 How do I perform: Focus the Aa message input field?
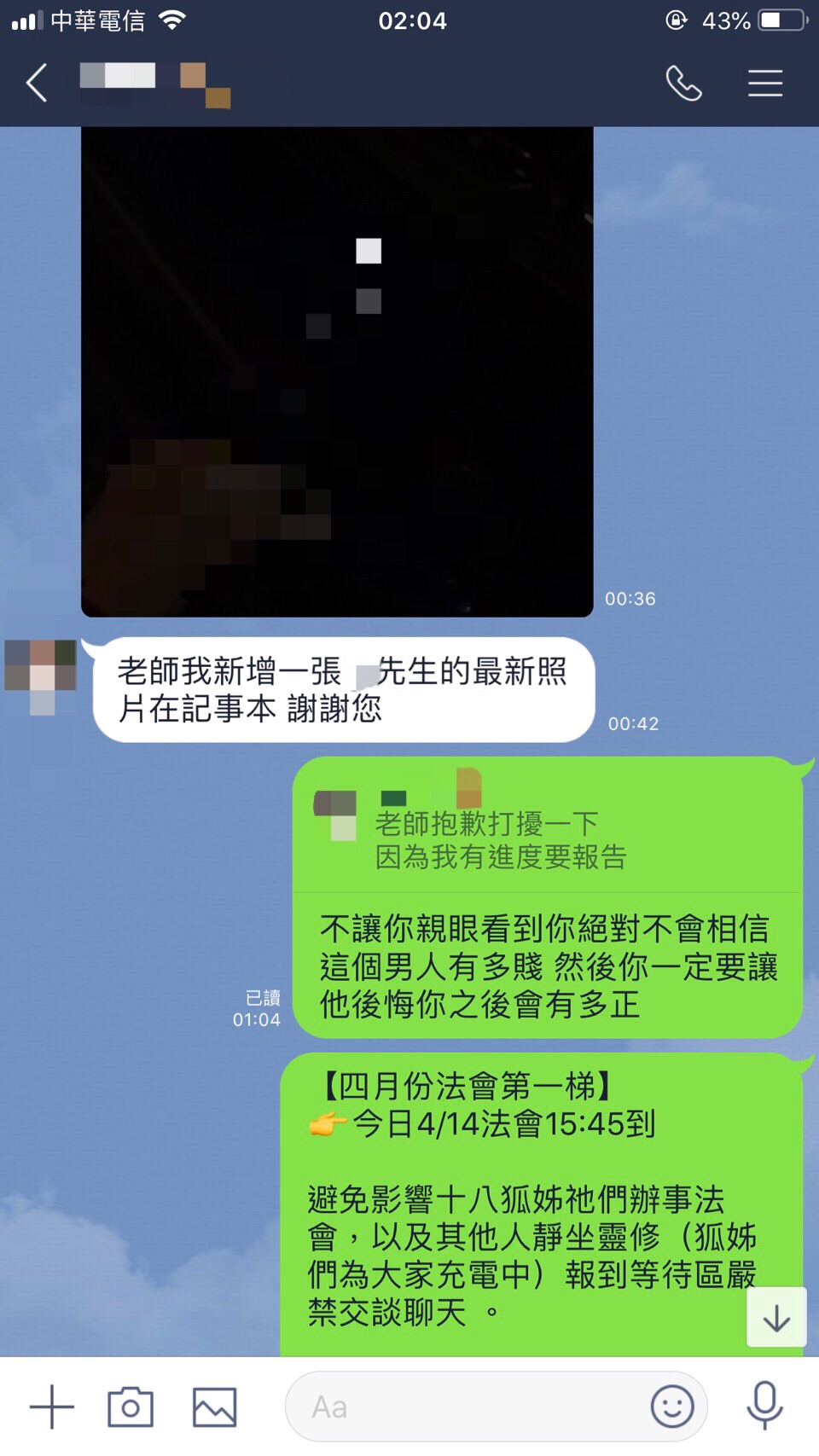tap(469, 1407)
